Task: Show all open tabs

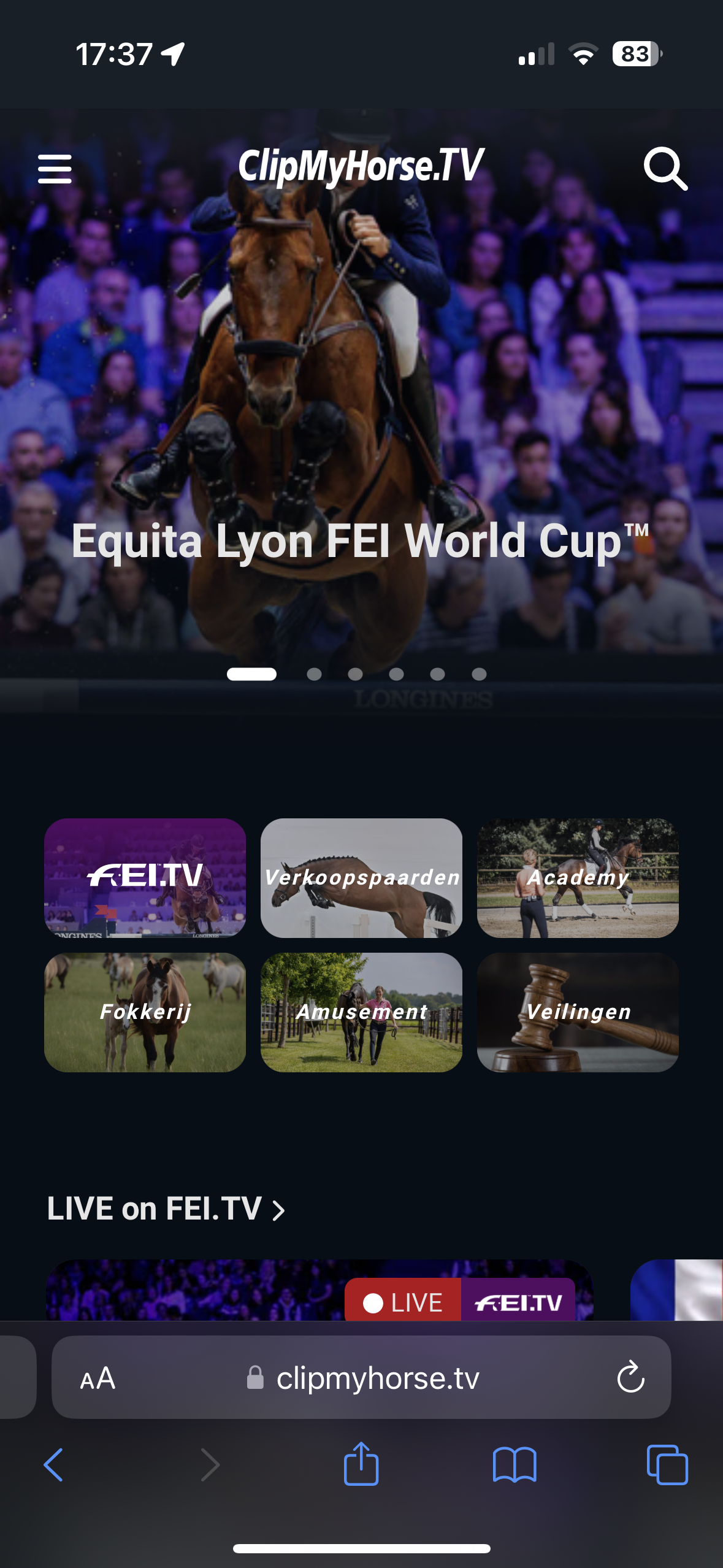Action: [x=667, y=1465]
